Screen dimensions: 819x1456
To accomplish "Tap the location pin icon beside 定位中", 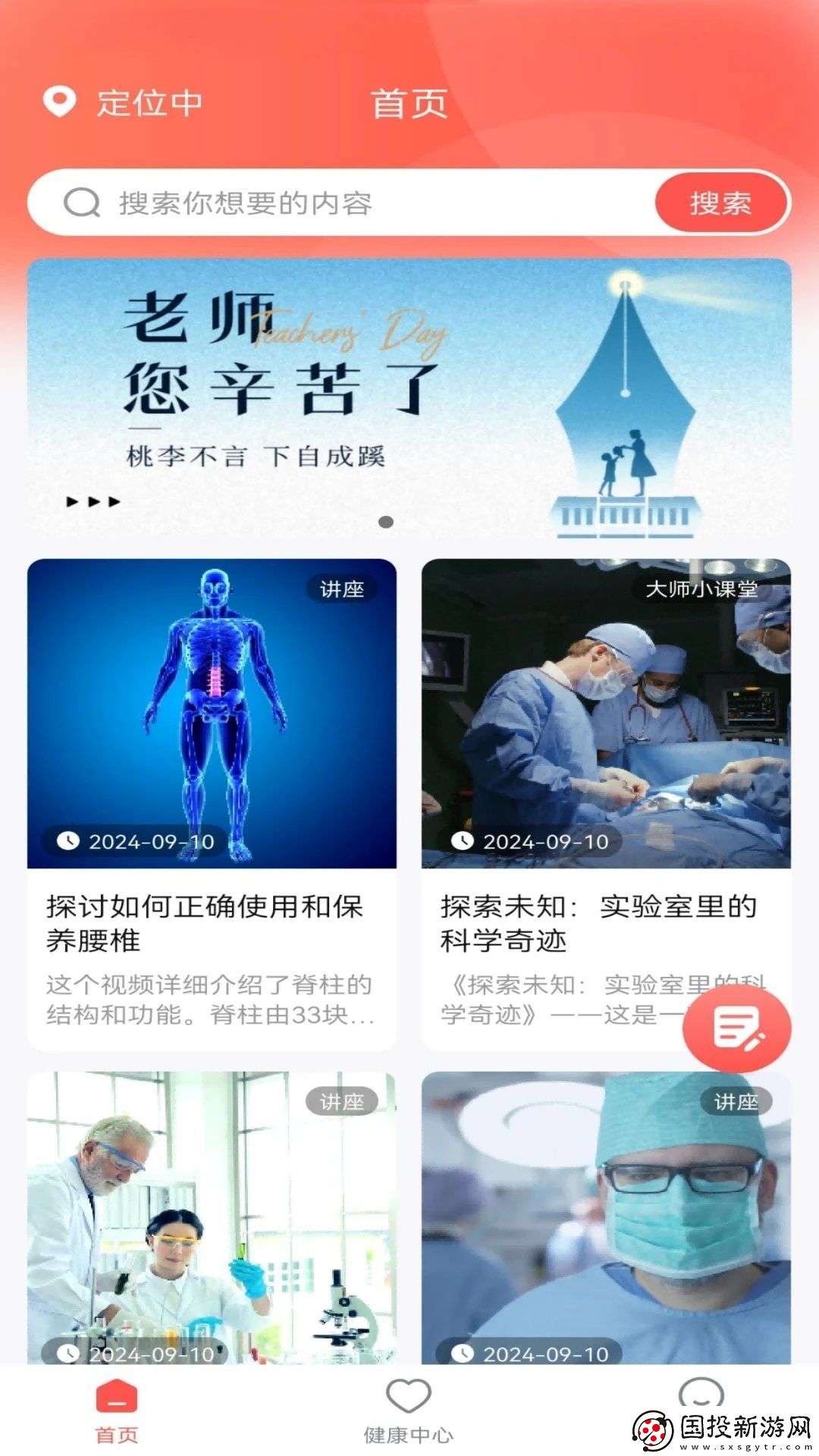I will pyautogui.click(x=59, y=101).
